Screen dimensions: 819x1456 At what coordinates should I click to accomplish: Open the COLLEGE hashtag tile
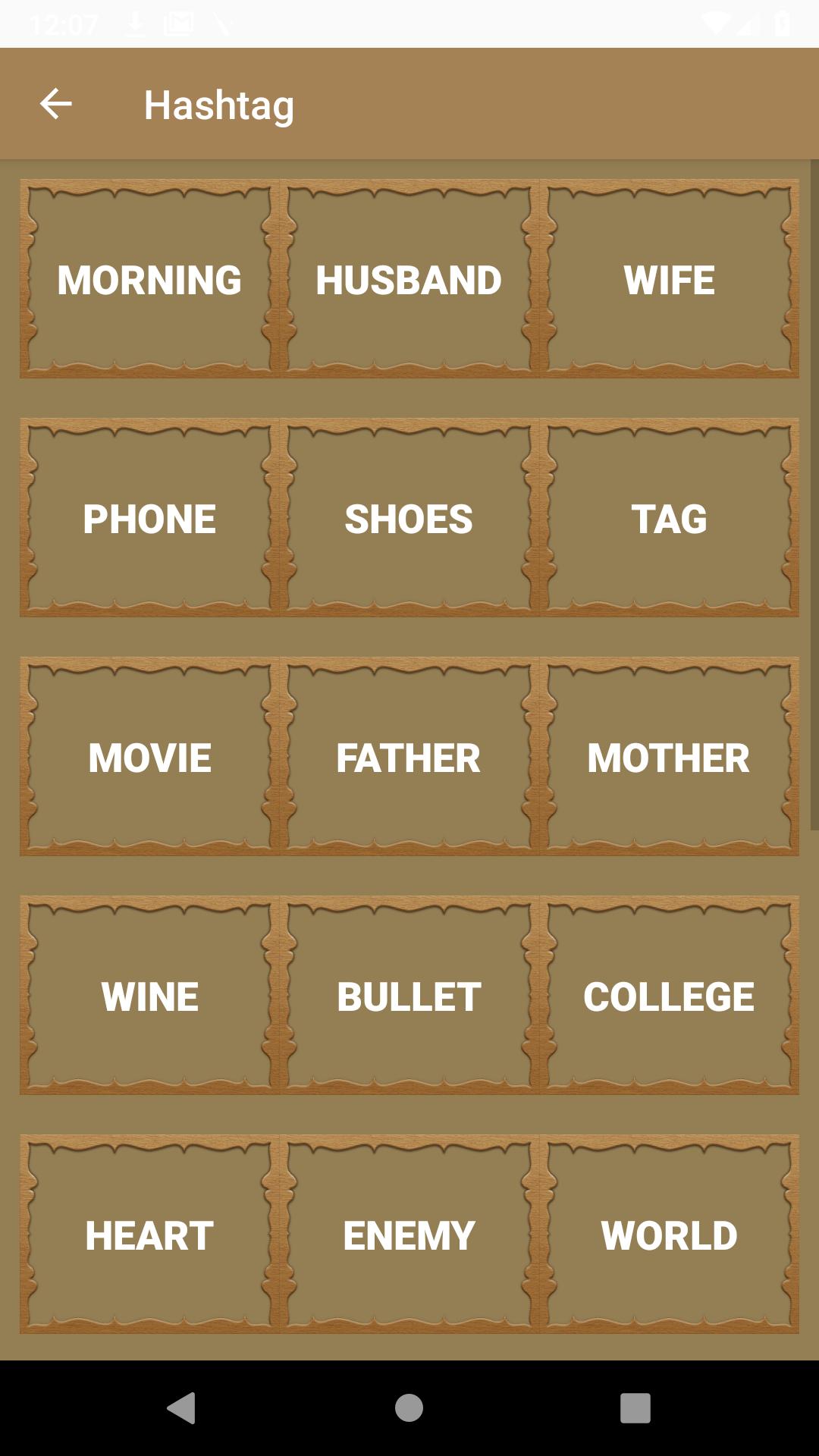[669, 996]
